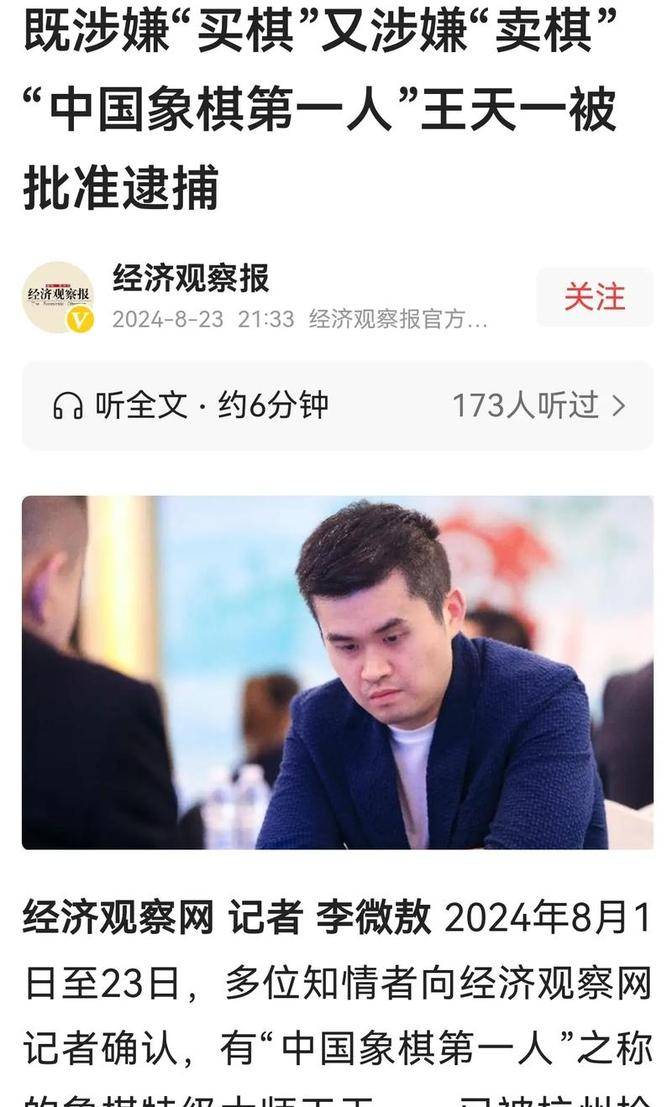This screenshot has height=1107, width=672.
Task: Play the 听全文 audio version
Action: 190,405
